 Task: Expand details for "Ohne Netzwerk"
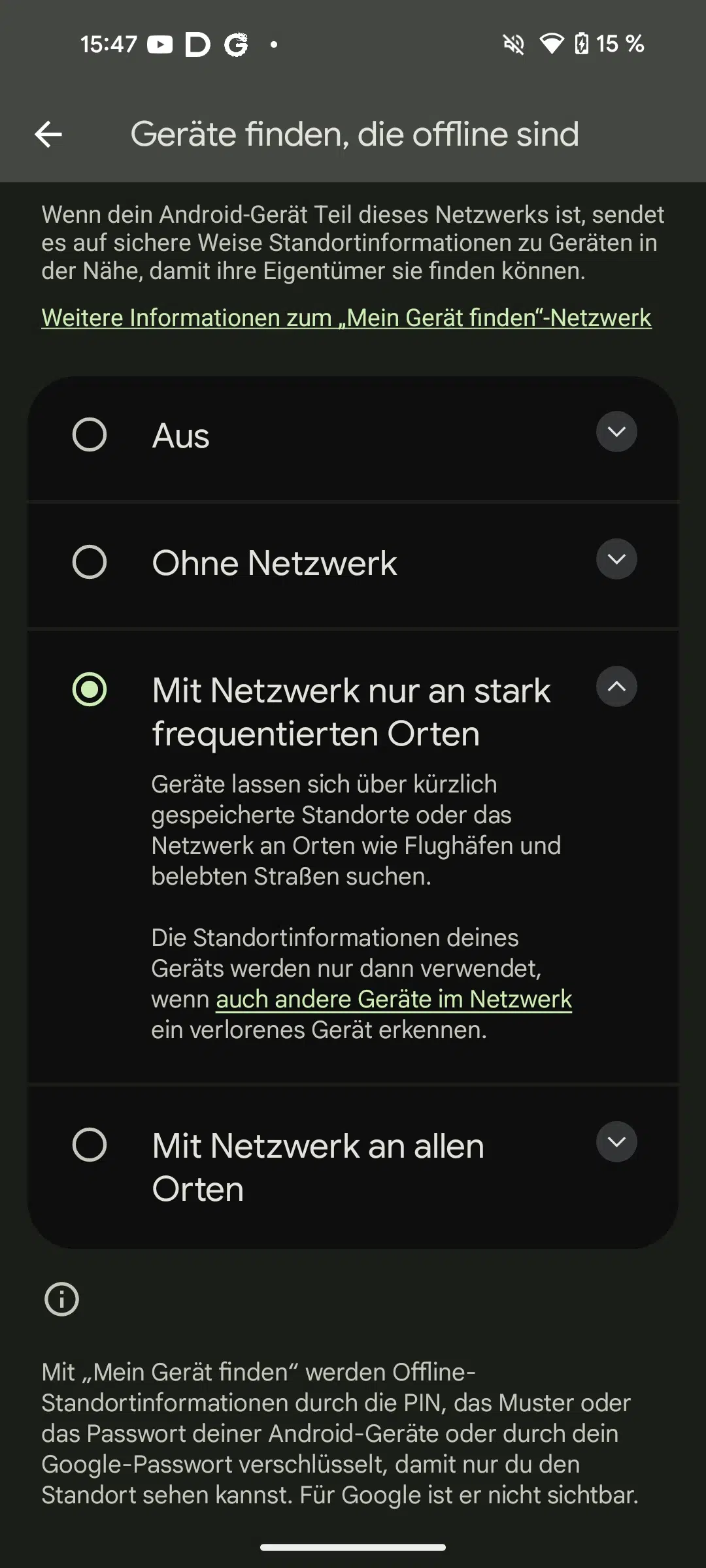click(616, 559)
